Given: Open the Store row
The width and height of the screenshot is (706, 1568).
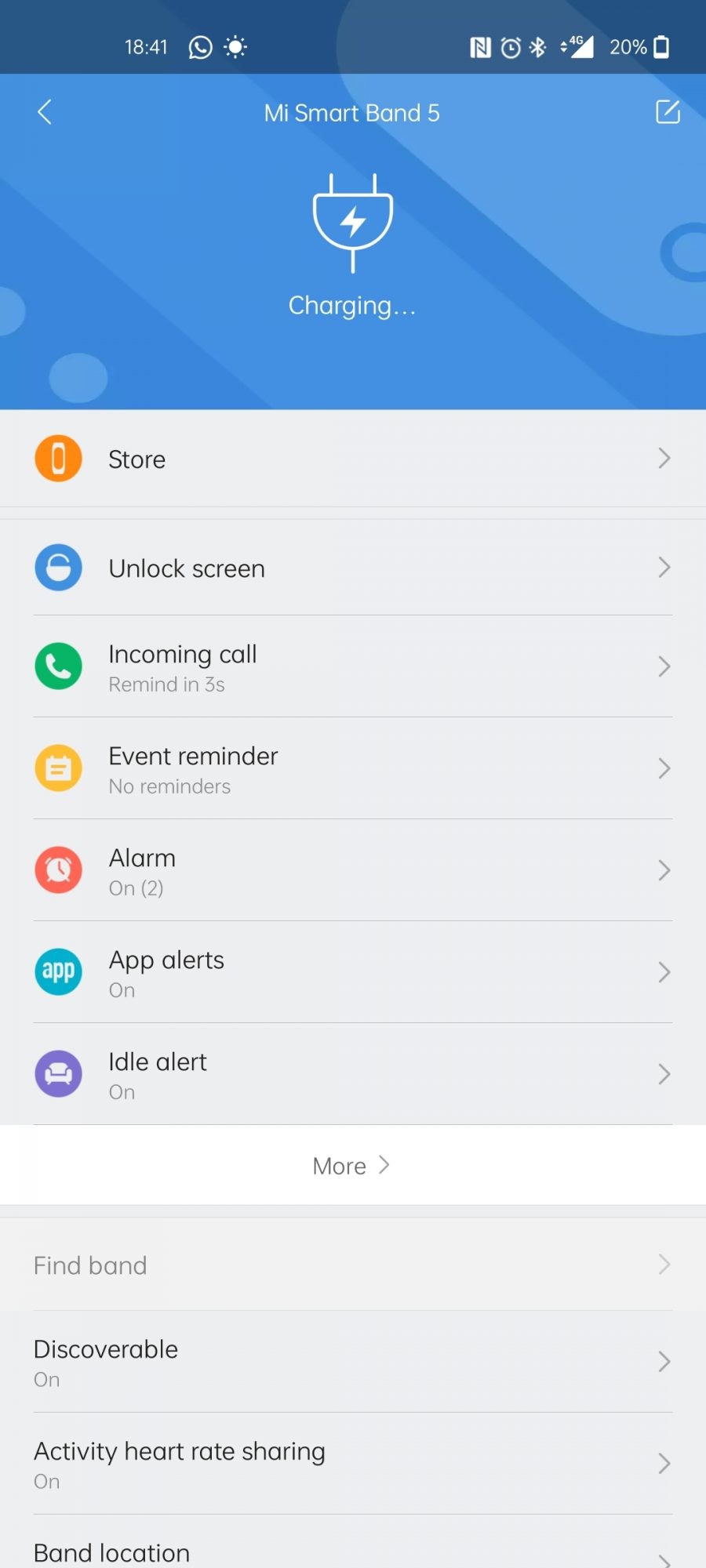Looking at the screenshot, I should click(353, 459).
